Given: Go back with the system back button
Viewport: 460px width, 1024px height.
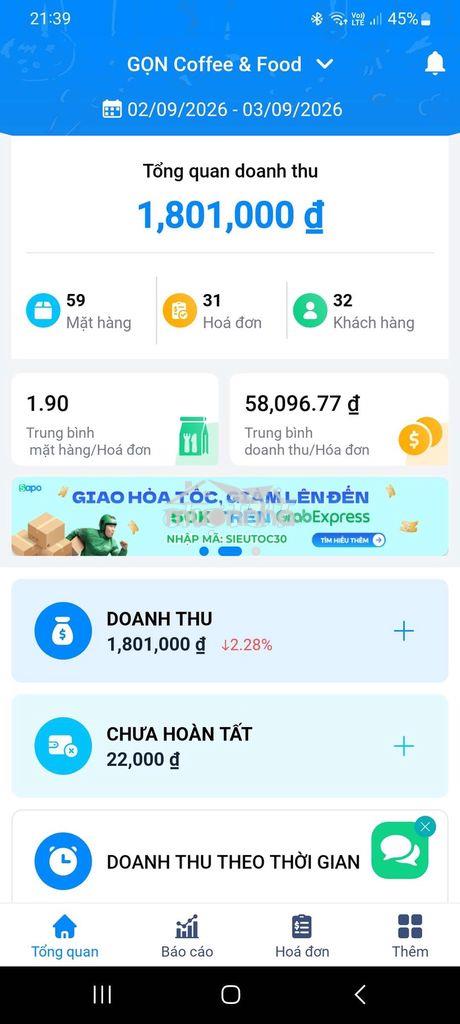Looking at the screenshot, I should click(x=360, y=995).
